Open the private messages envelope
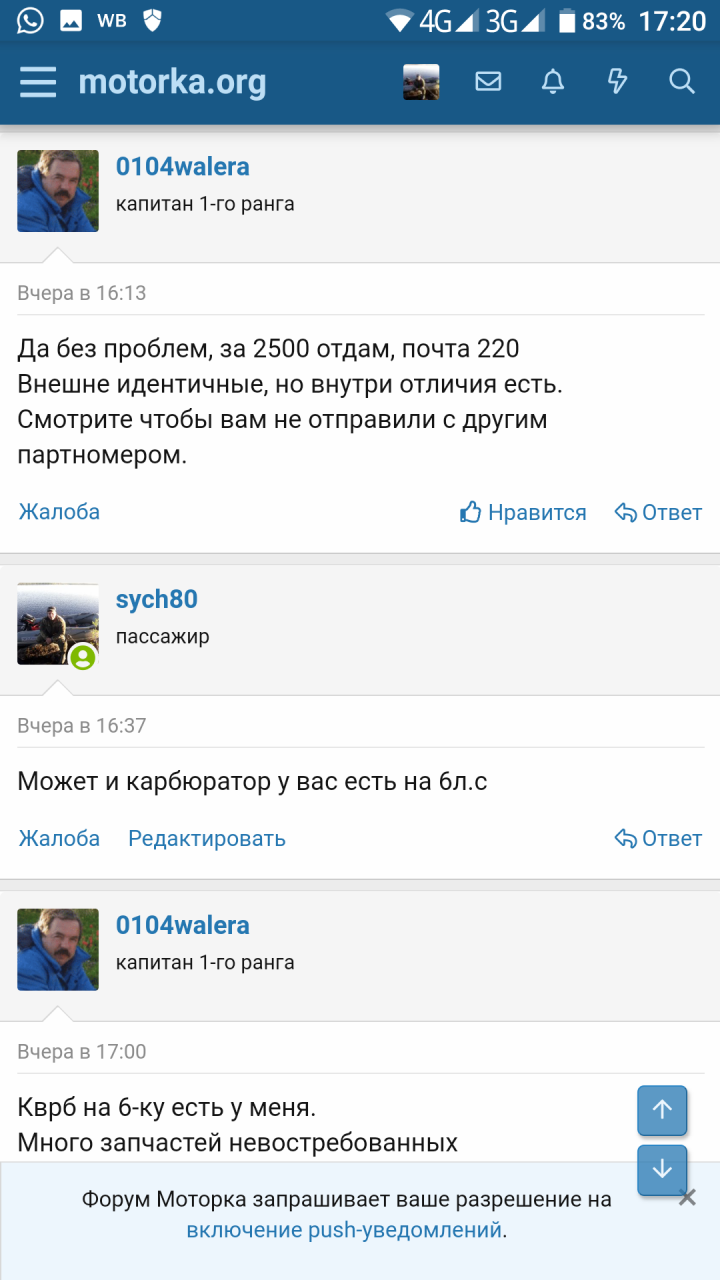720x1280 pixels. pyautogui.click(x=488, y=81)
